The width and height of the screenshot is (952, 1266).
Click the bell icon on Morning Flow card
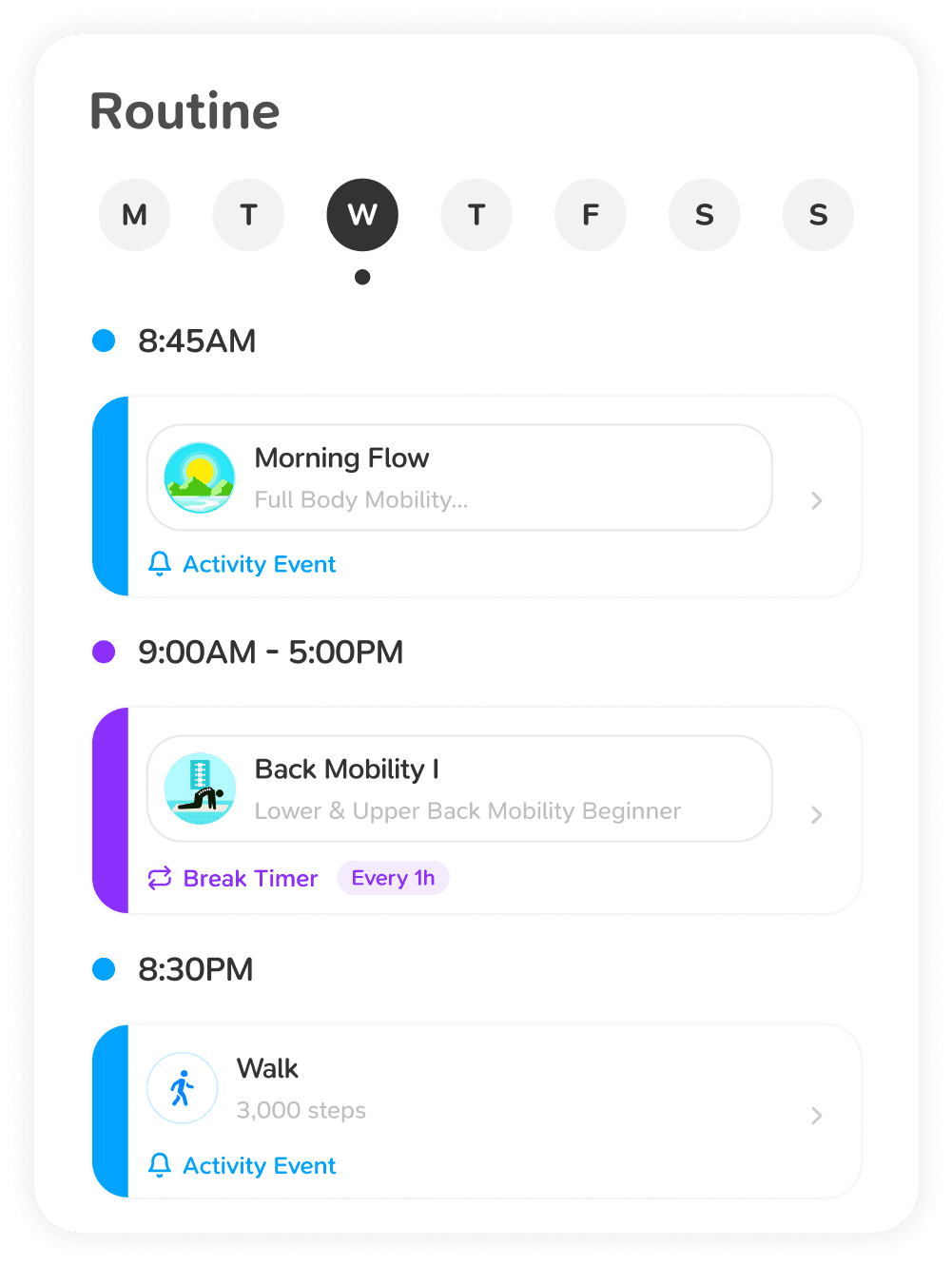160,563
